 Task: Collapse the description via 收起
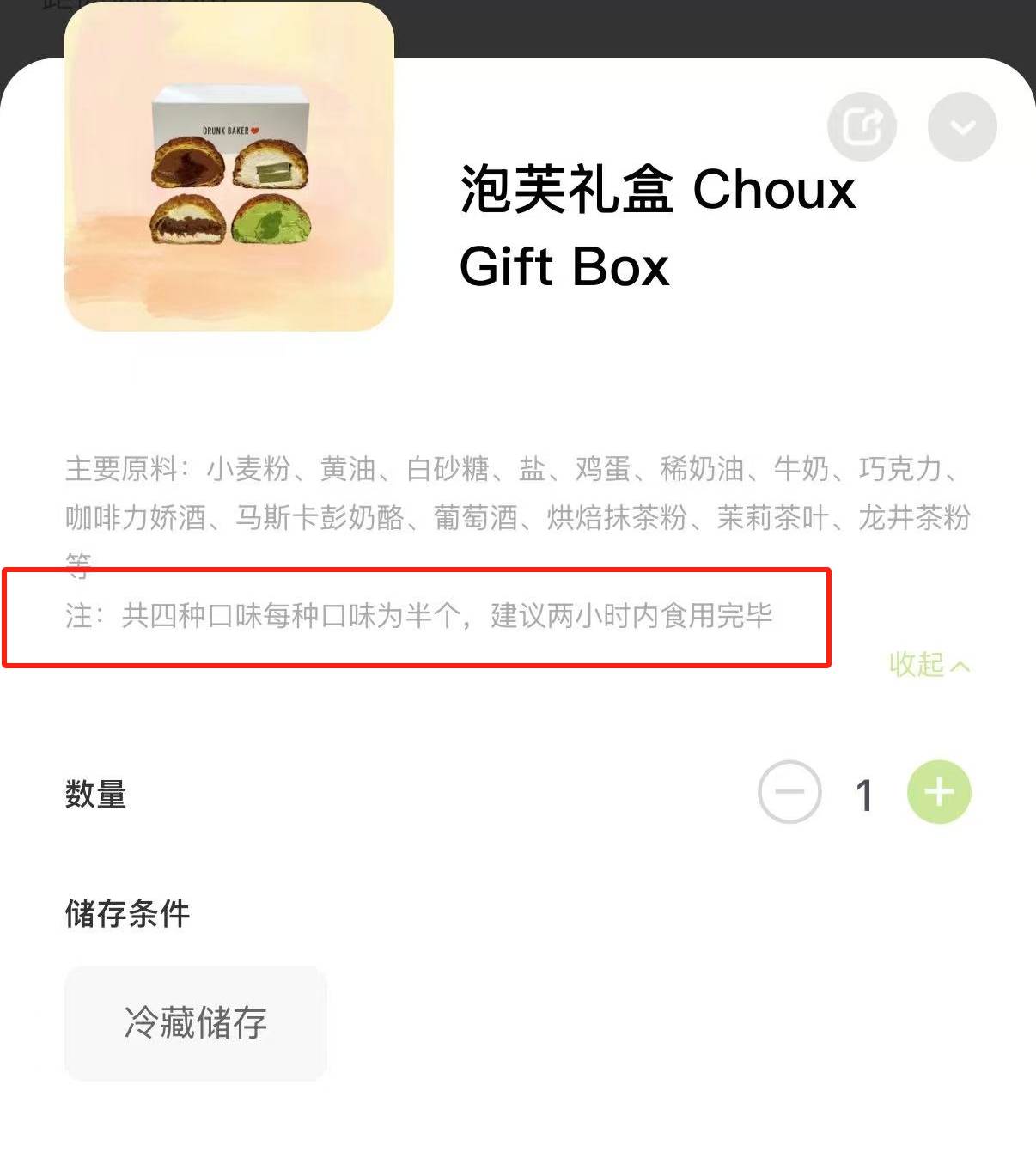(929, 664)
